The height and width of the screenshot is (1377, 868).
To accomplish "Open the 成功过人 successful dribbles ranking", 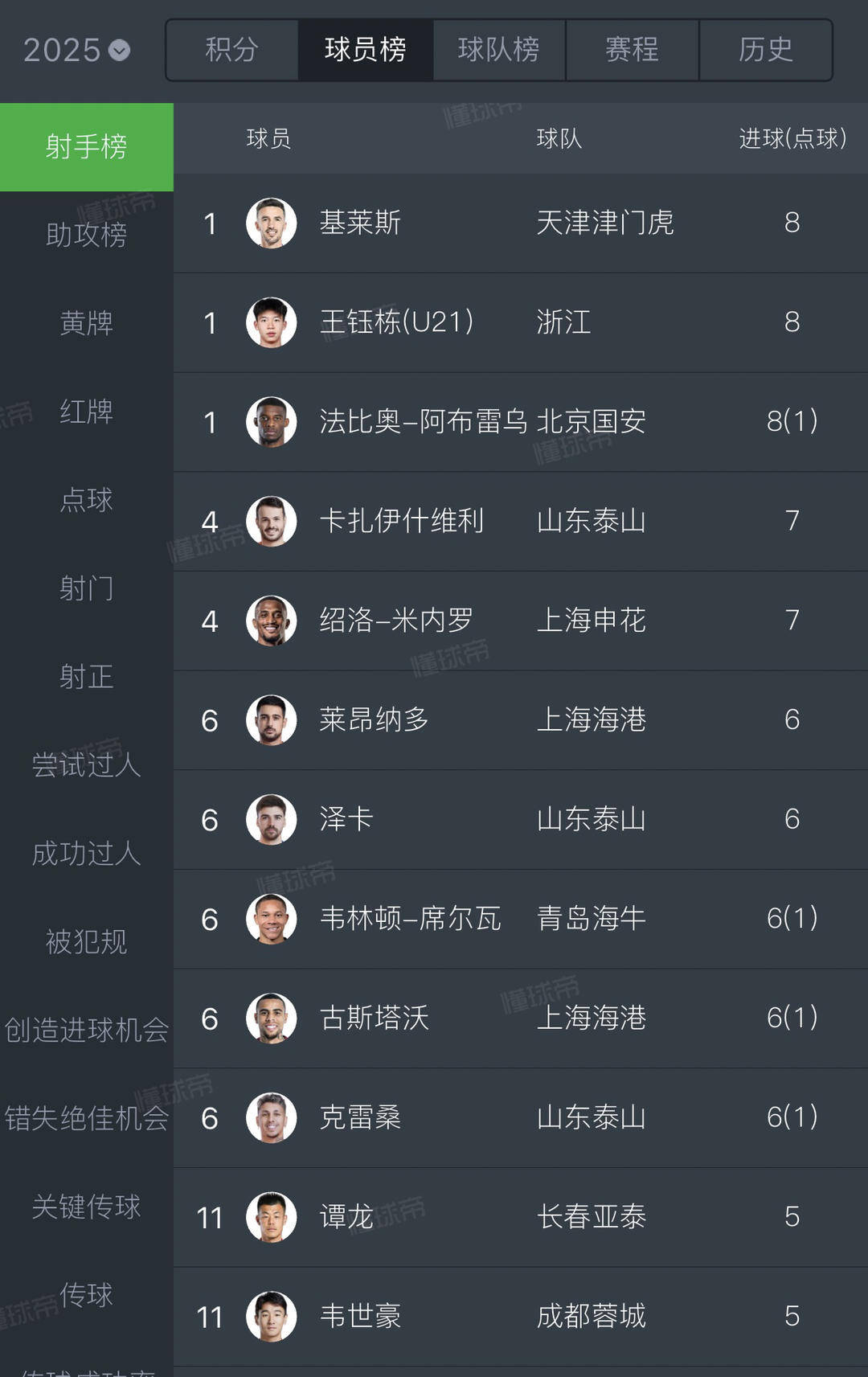I will coord(86,854).
